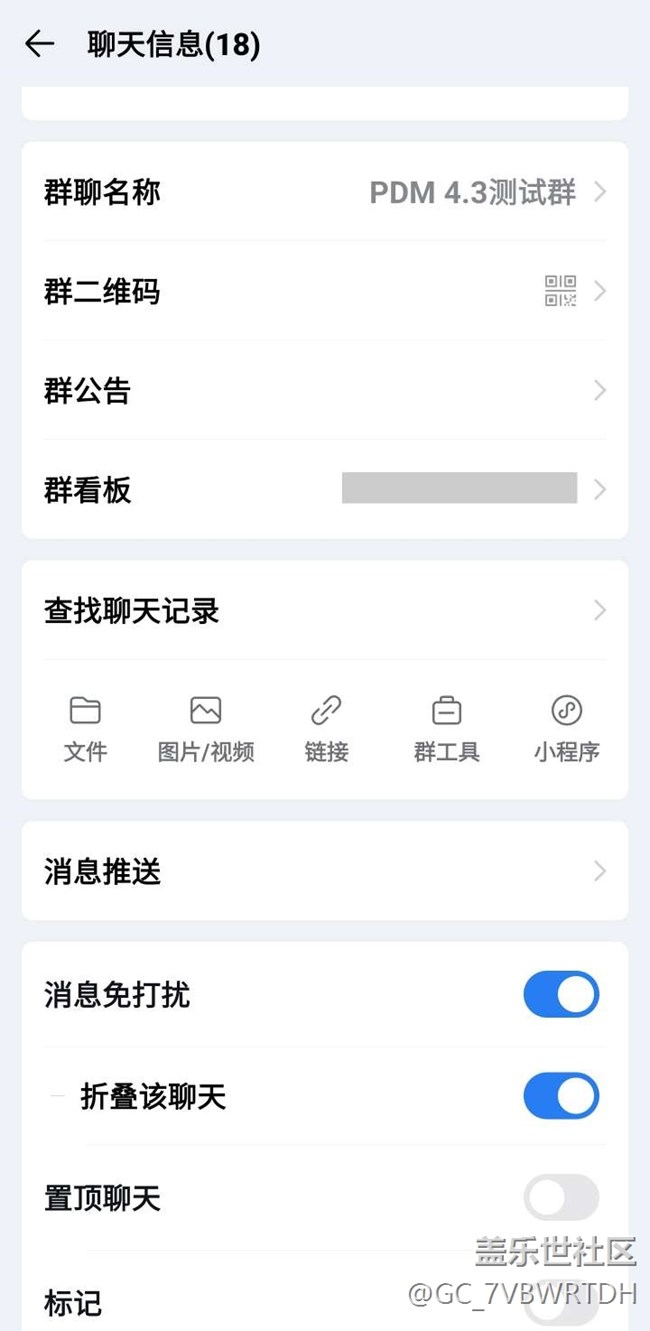The image size is (650, 1331).
Task: Open 小程序 mini programs
Action: [567, 730]
